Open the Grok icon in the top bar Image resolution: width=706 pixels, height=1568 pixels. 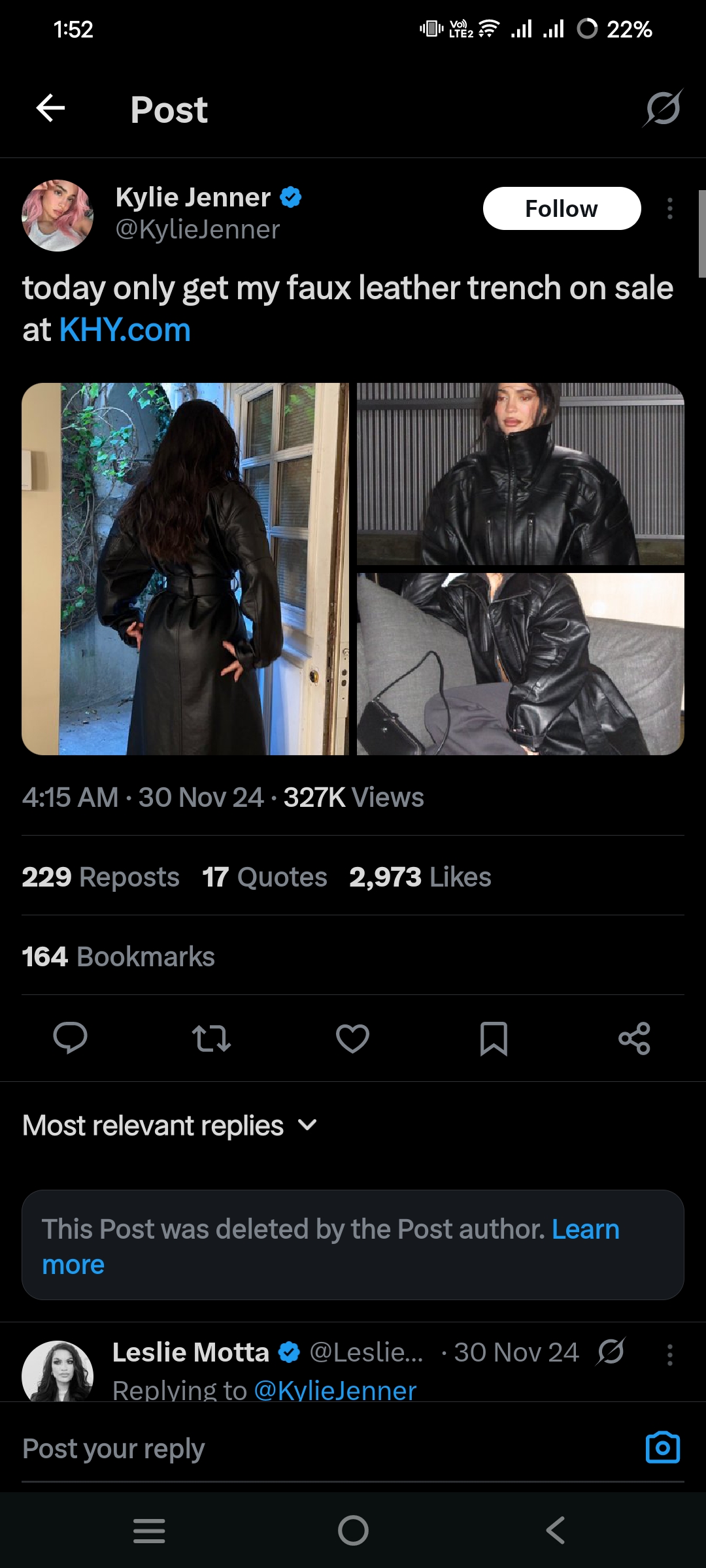pyautogui.click(x=663, y=108)
